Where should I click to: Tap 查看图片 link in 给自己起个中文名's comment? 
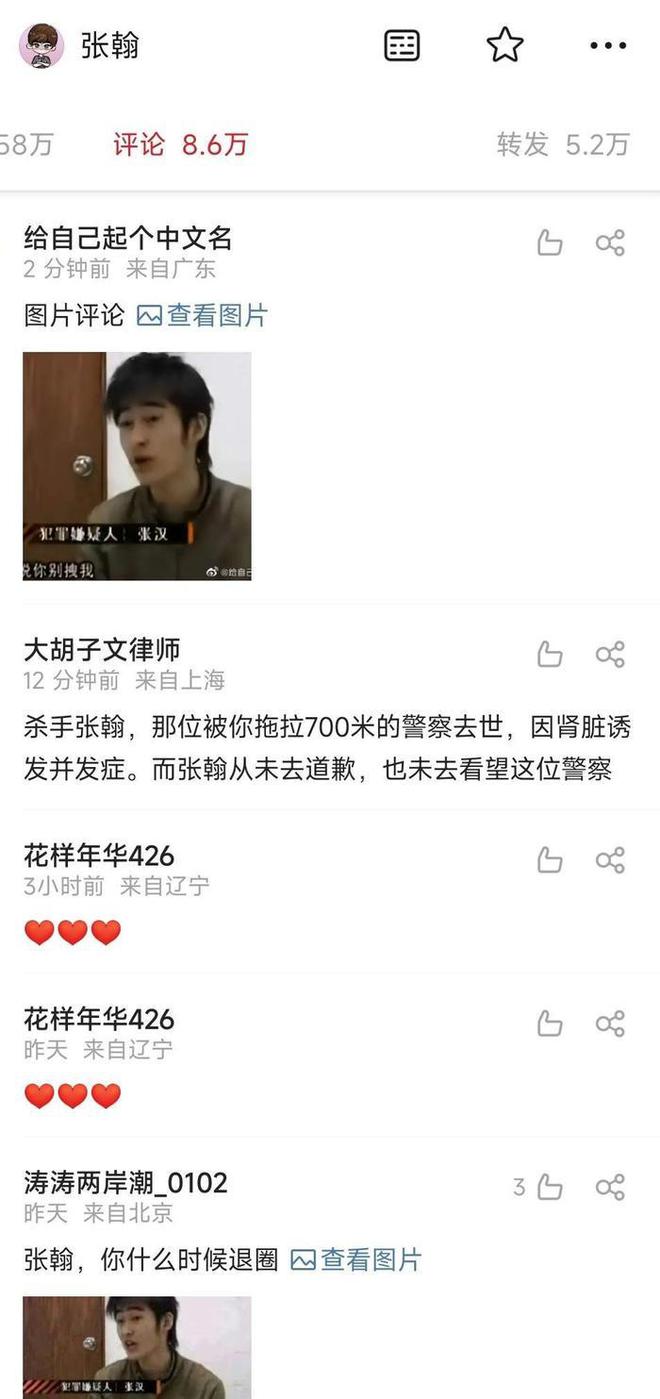click(203, 316)
